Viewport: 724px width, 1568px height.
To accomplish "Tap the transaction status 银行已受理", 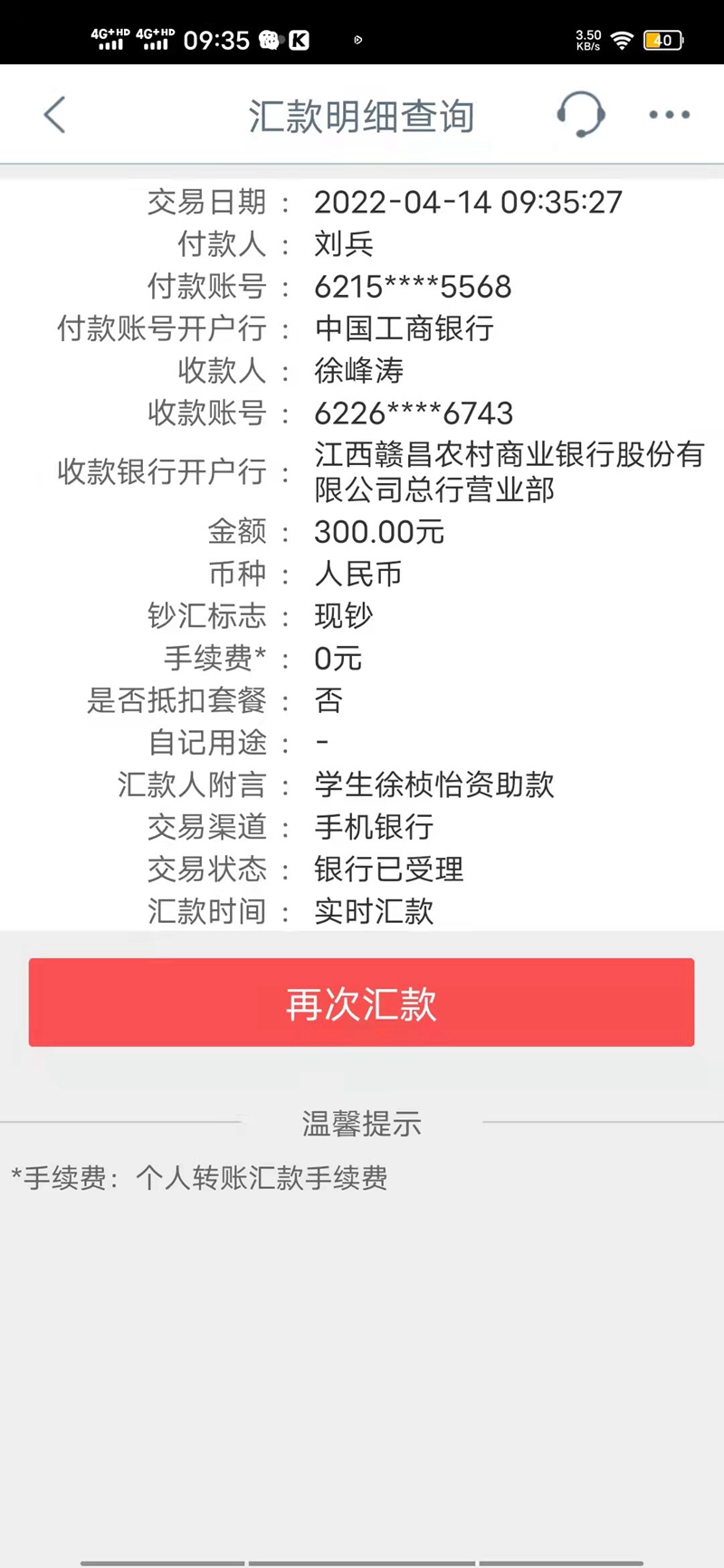I will [x=387, y=870].
